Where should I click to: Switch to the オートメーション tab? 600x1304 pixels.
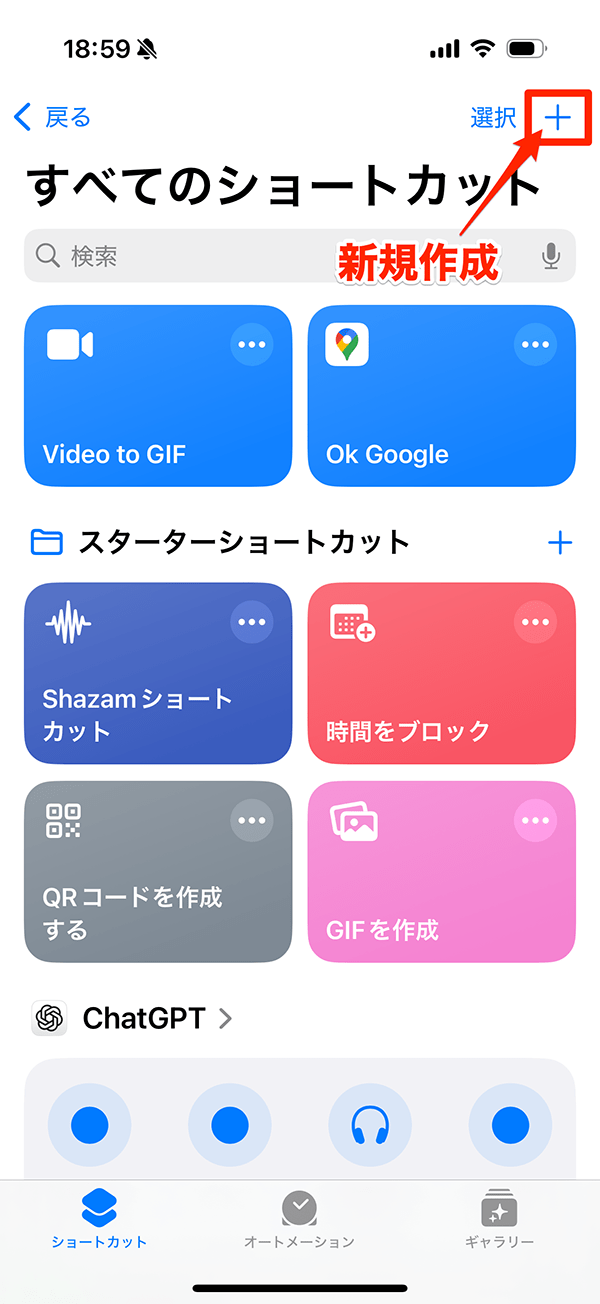click(299, 1220)
